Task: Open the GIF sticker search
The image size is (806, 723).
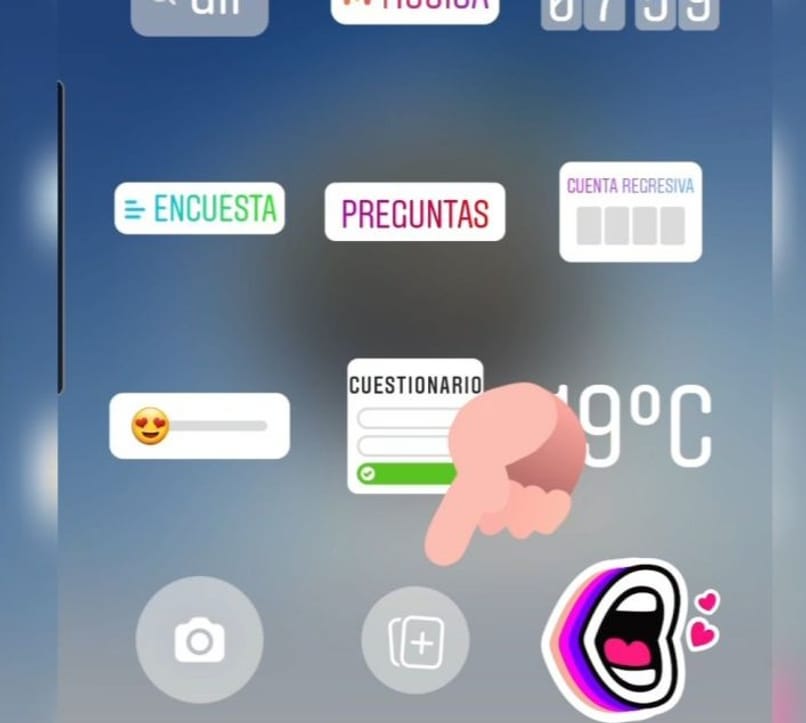Action: click(x=199, y=12)
